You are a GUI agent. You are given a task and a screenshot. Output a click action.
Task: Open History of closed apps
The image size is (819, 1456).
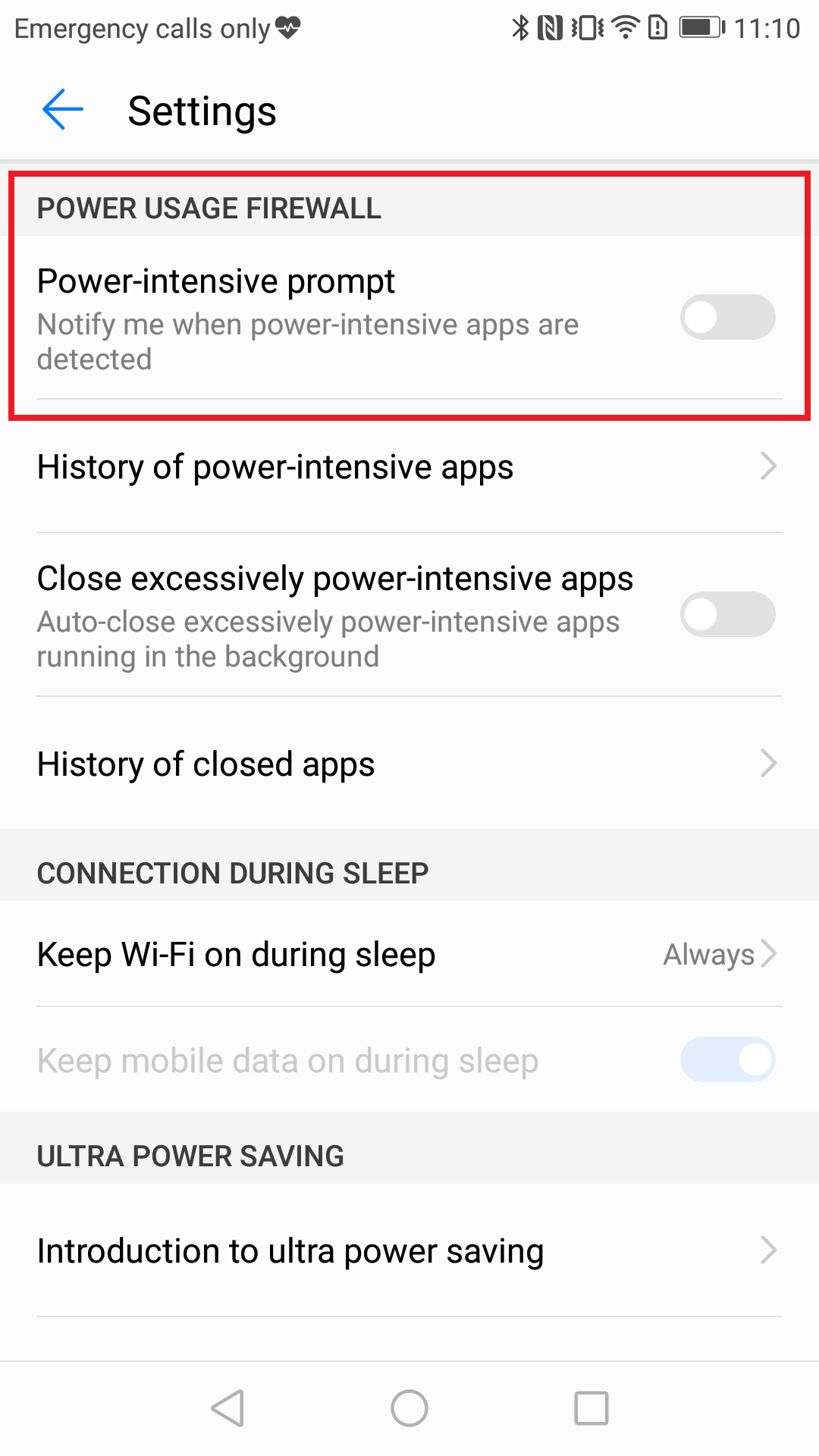pos(409,764)
